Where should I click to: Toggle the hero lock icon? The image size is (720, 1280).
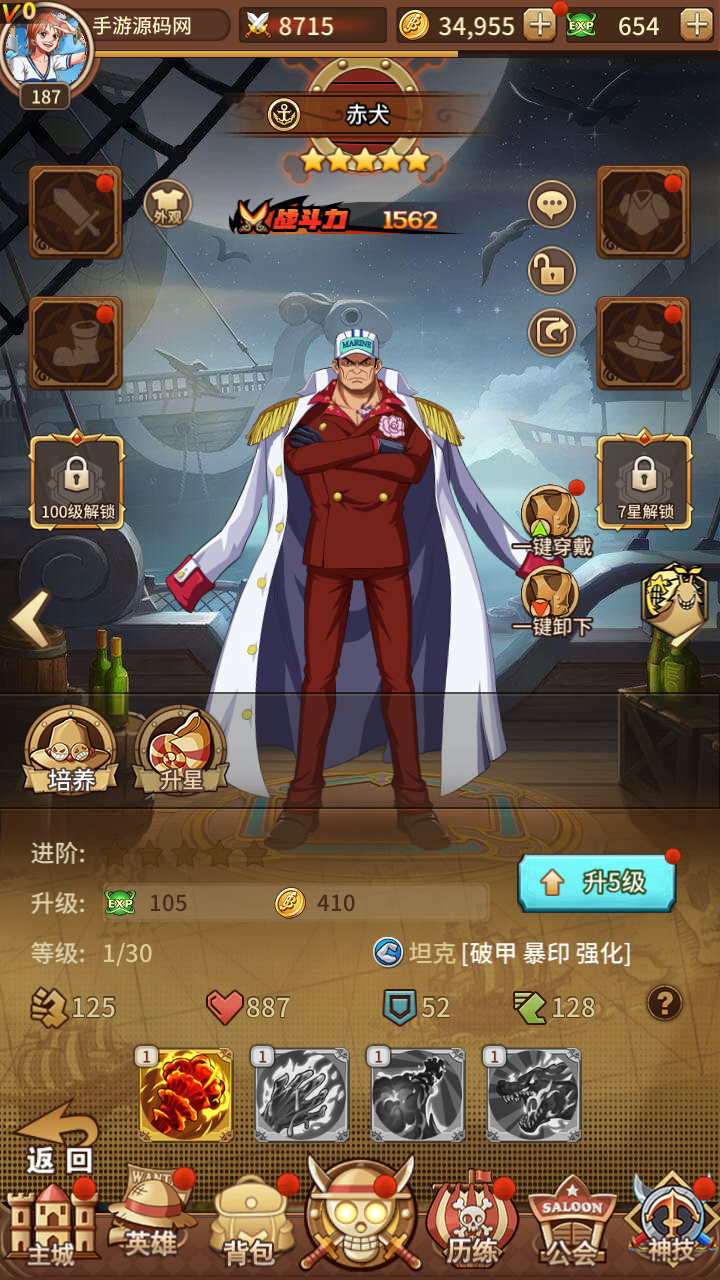(x=551, y=270)
